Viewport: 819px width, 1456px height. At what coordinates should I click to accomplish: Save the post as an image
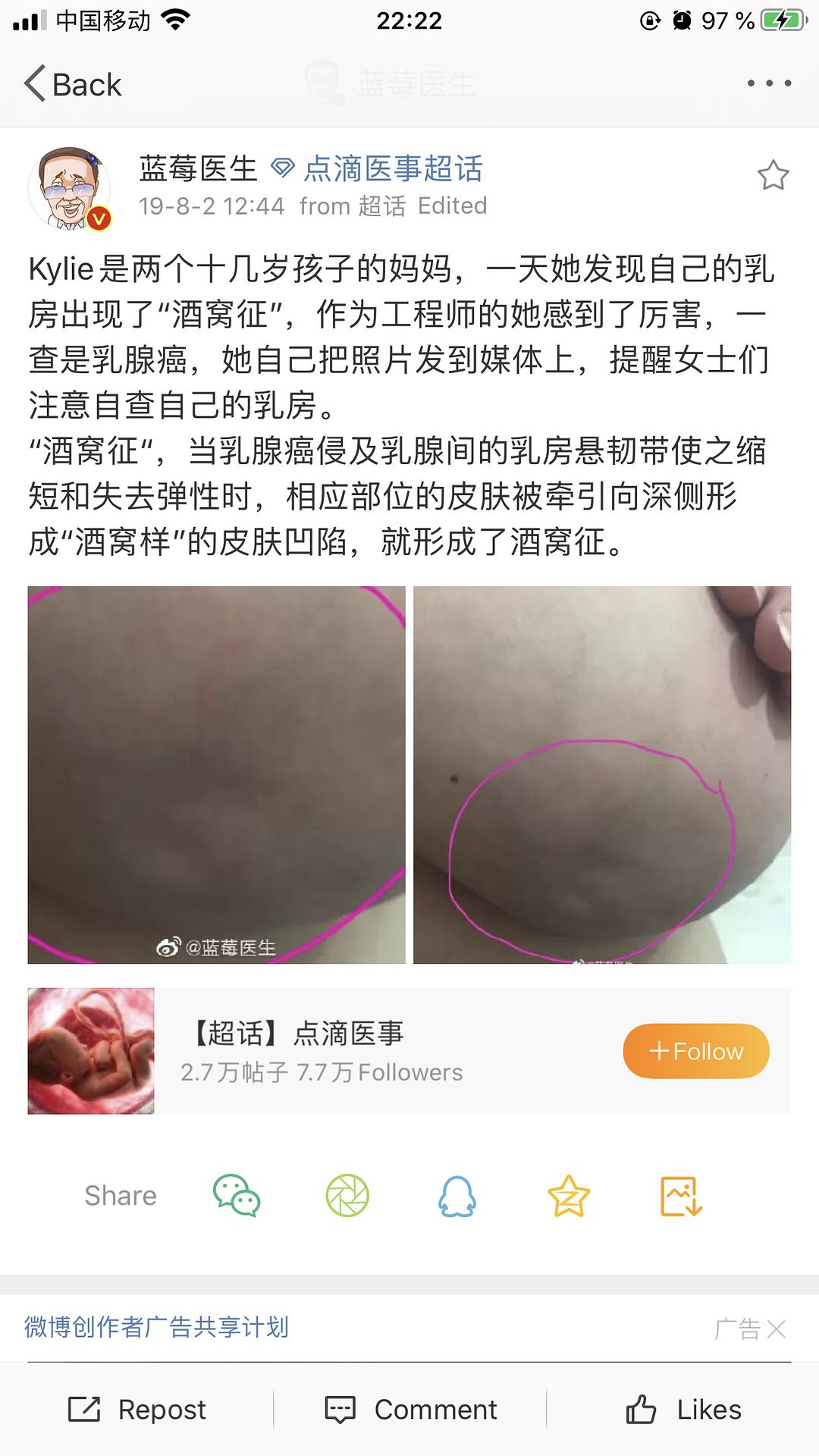(680, 1196)
